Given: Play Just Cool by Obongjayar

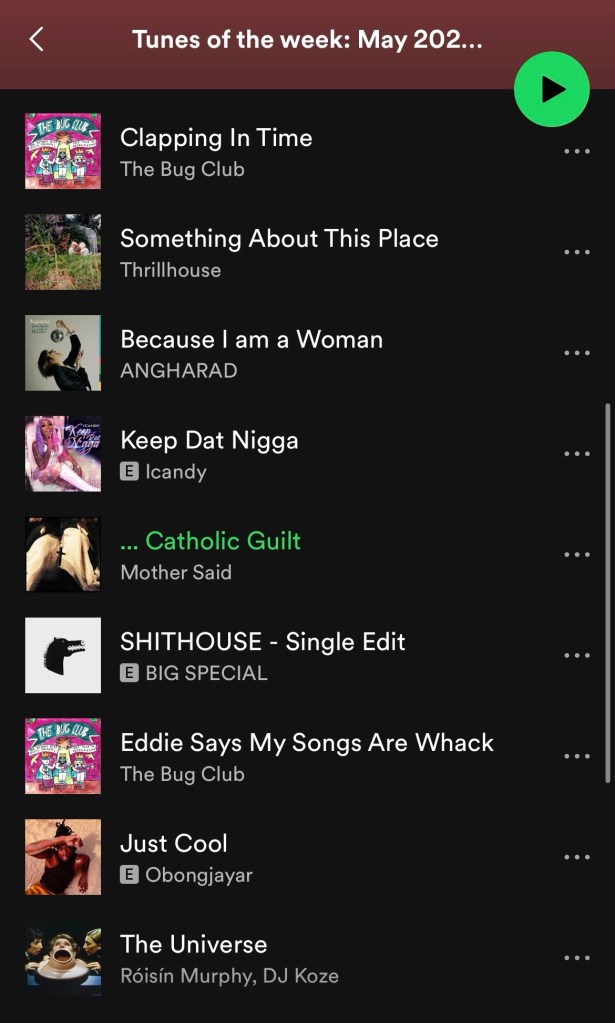Looking at the screenshot, I should coord(174,844).
